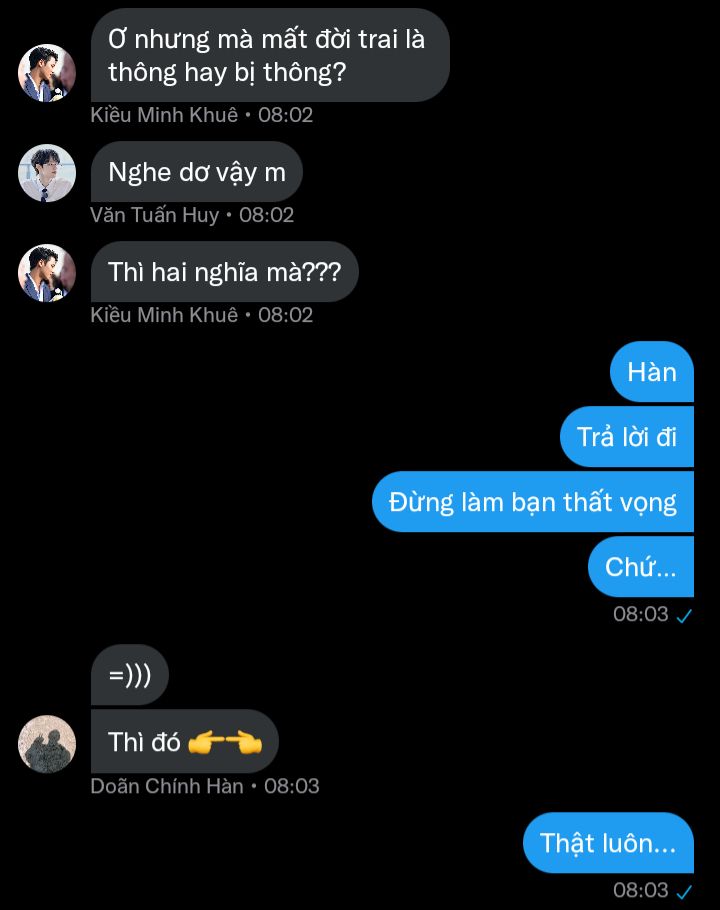
Task: Open Doãn Chính Hàn's profile avatar
Action: coord(47,744)
